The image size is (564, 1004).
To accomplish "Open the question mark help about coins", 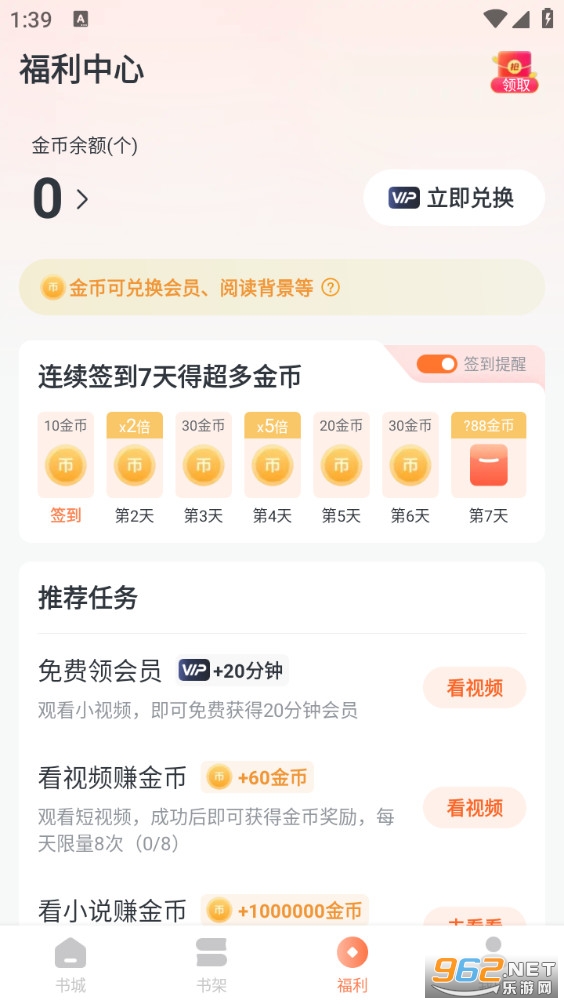I will (330, 287).
